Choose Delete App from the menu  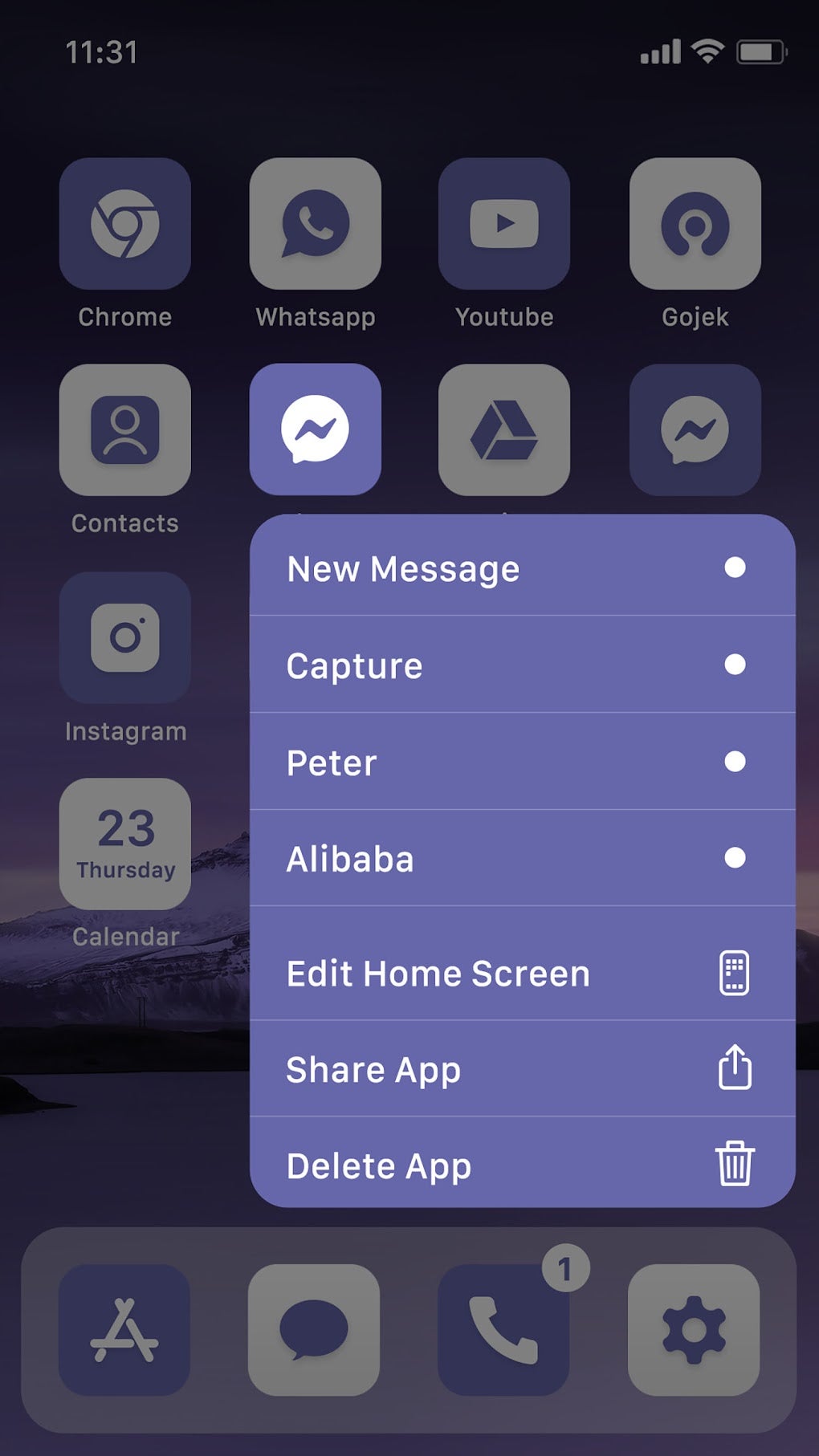(x=522, y=1165)
